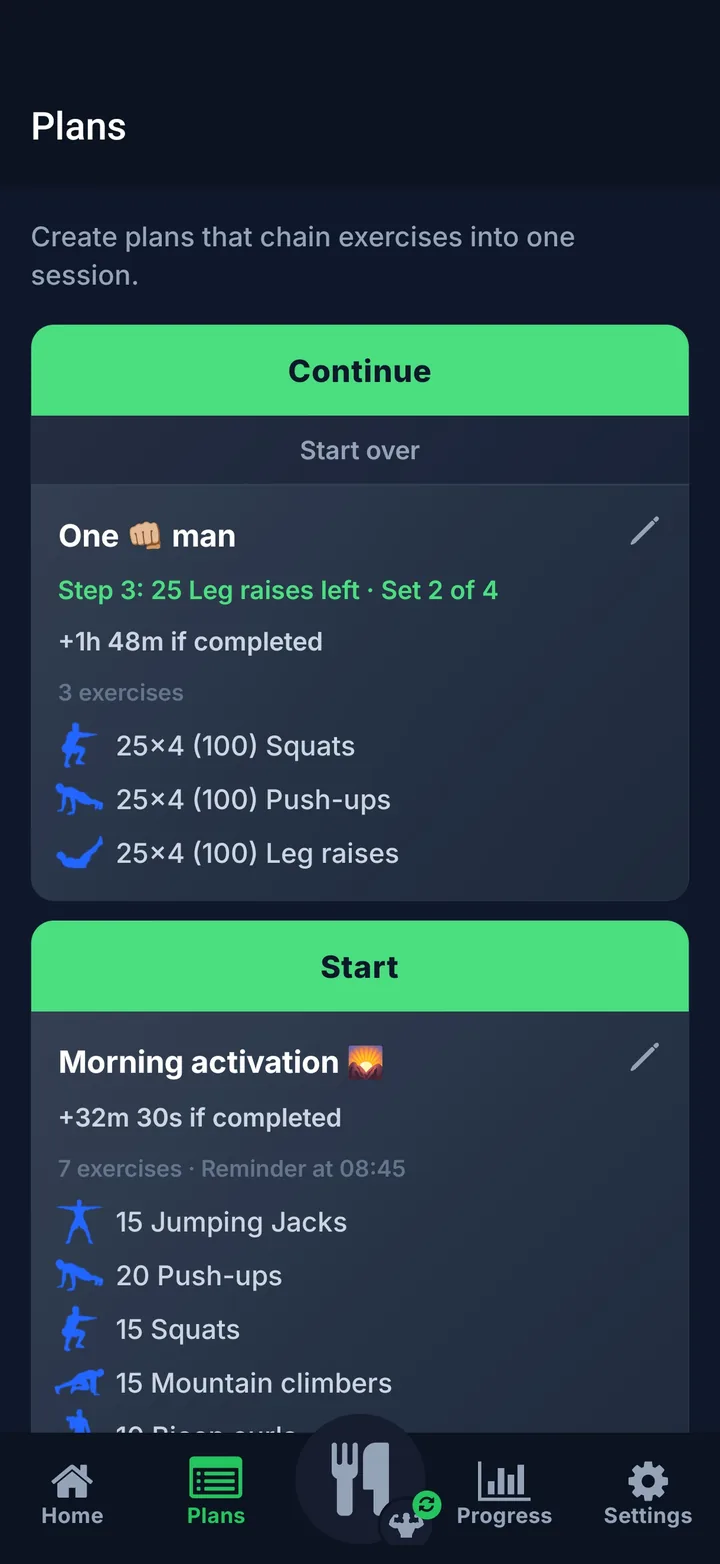
Task: Edit the One man plan
Action: 645,531
